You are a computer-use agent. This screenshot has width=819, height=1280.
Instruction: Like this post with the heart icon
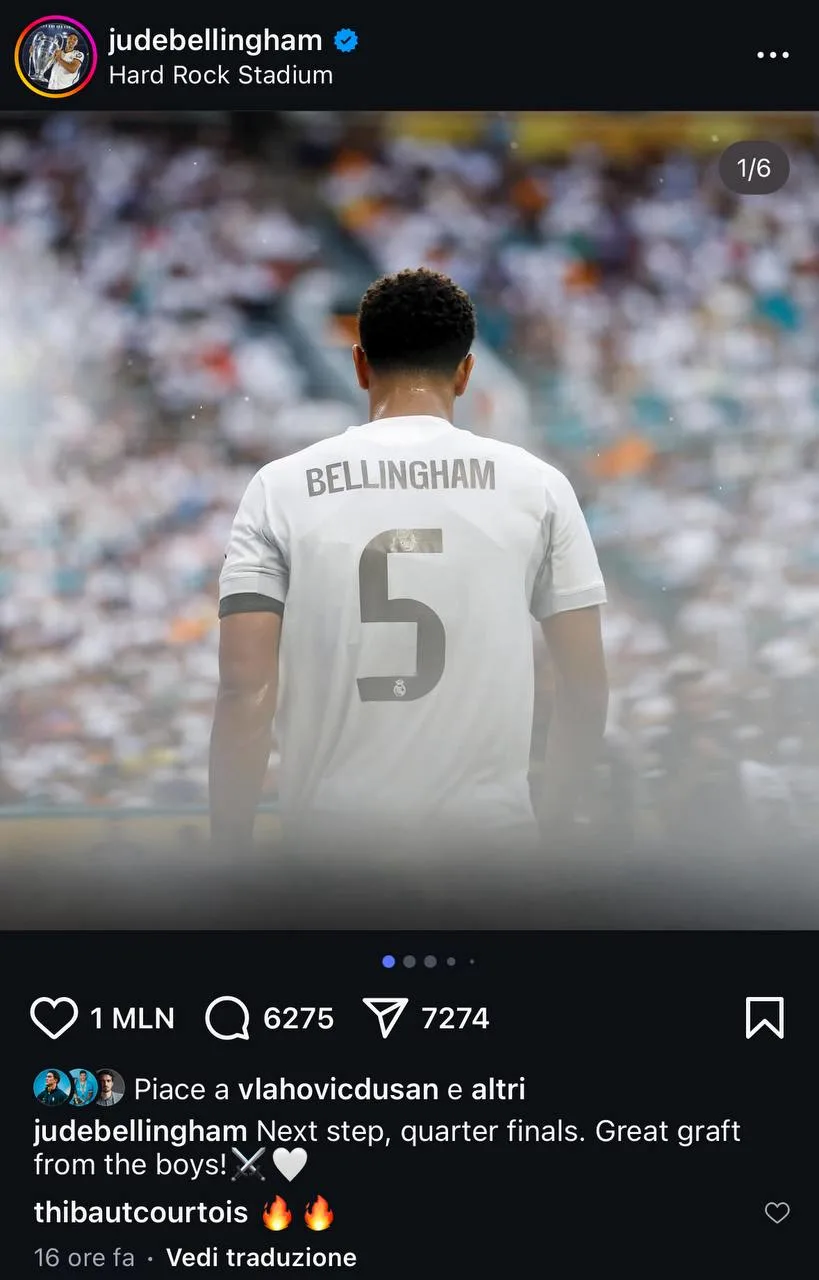point(54,1018)
